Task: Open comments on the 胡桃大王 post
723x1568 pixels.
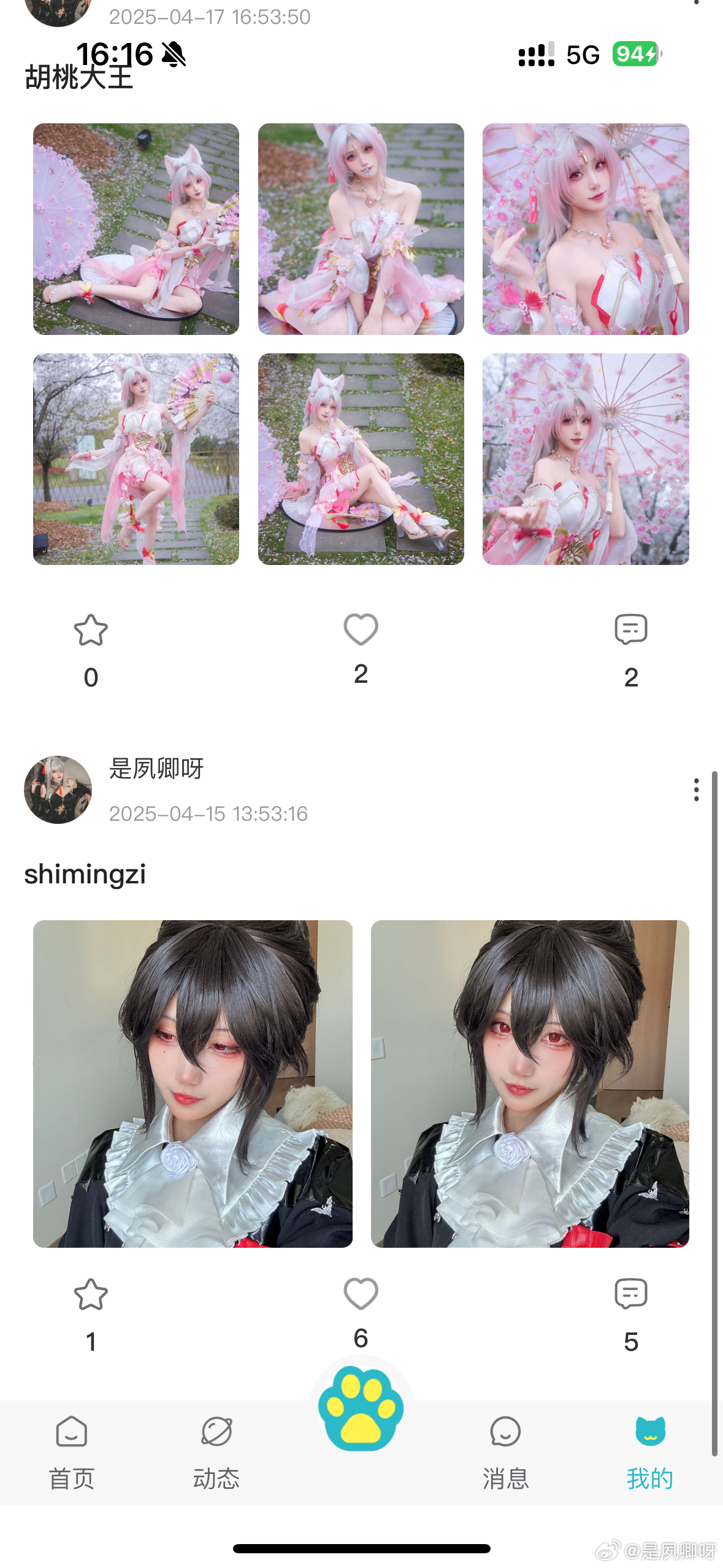Action: (x=631, y=629)
